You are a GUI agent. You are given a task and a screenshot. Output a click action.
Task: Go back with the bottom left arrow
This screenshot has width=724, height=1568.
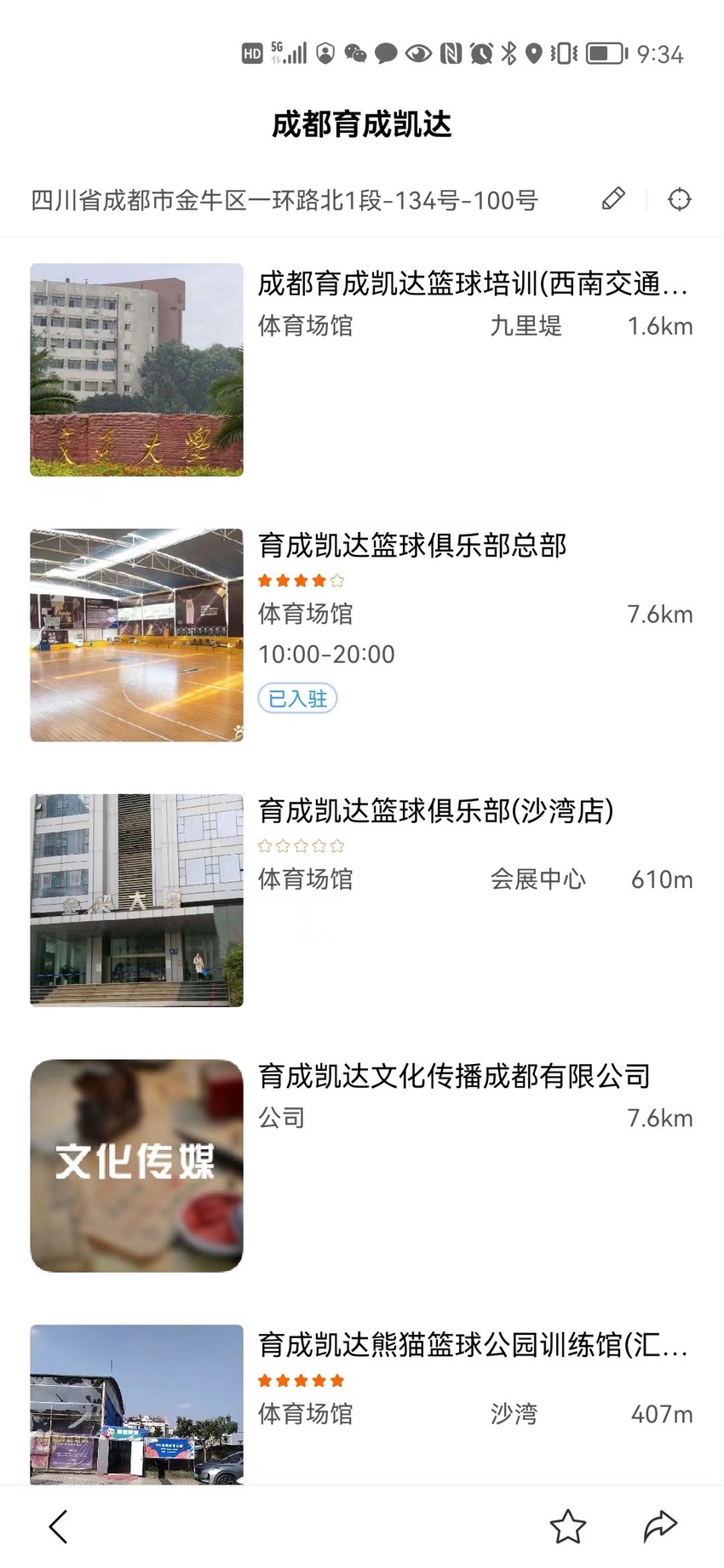58,1527
